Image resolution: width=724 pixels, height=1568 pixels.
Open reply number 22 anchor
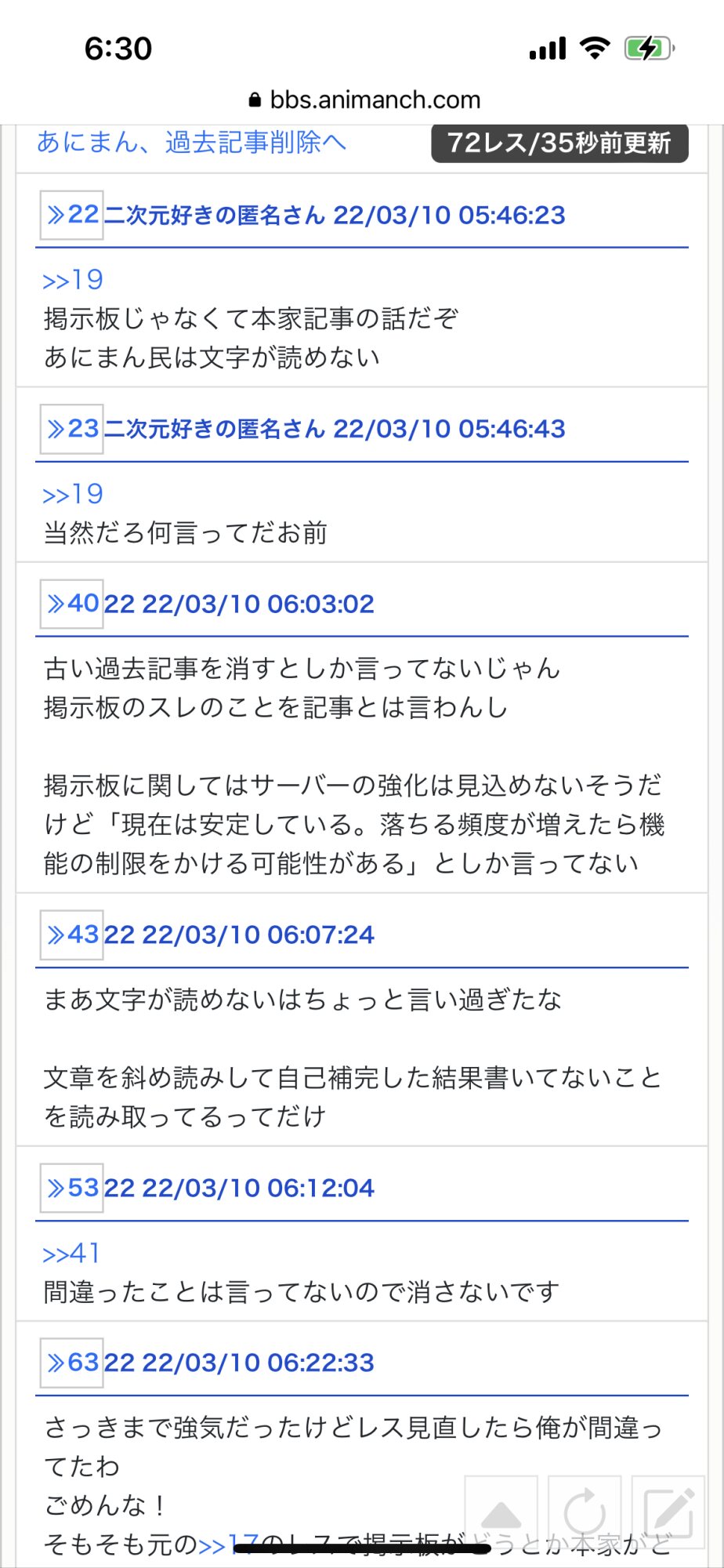(72, 215)
